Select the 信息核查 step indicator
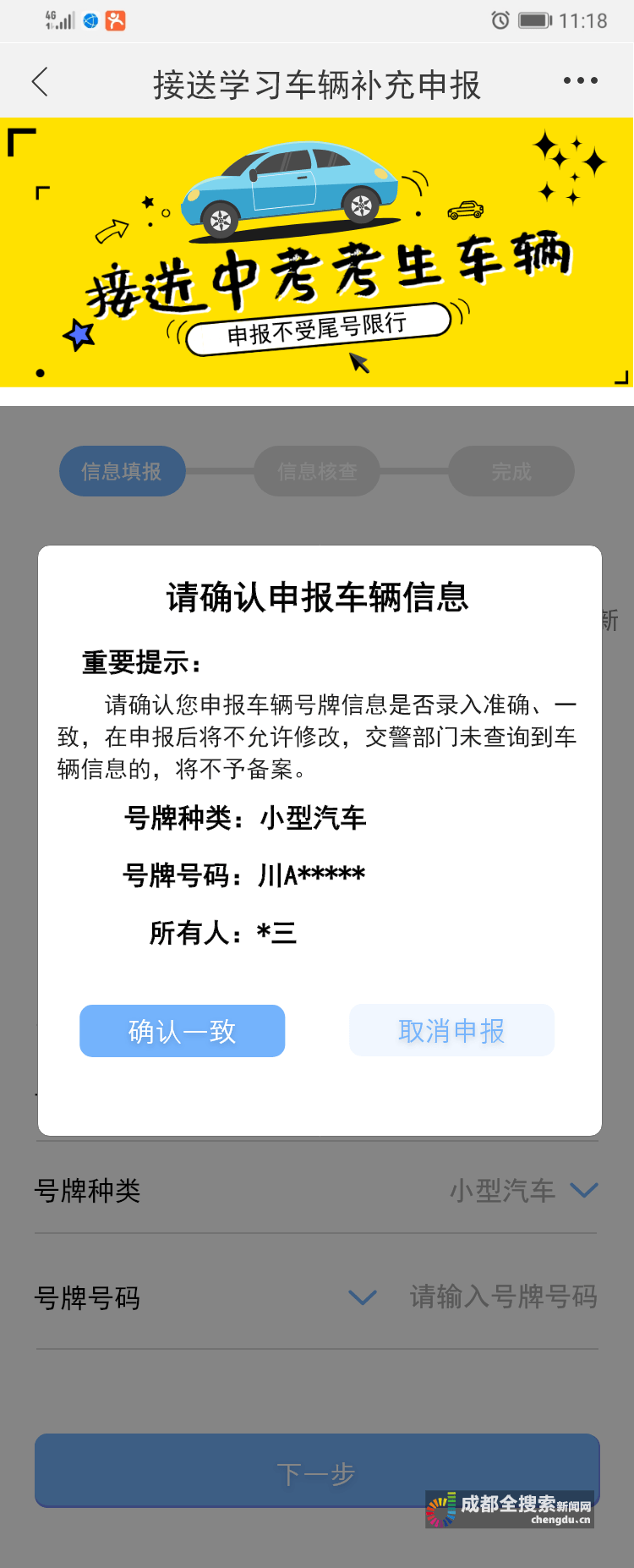Image resolution: width=634 pixels, height=1568 pixels. point(317,471)
